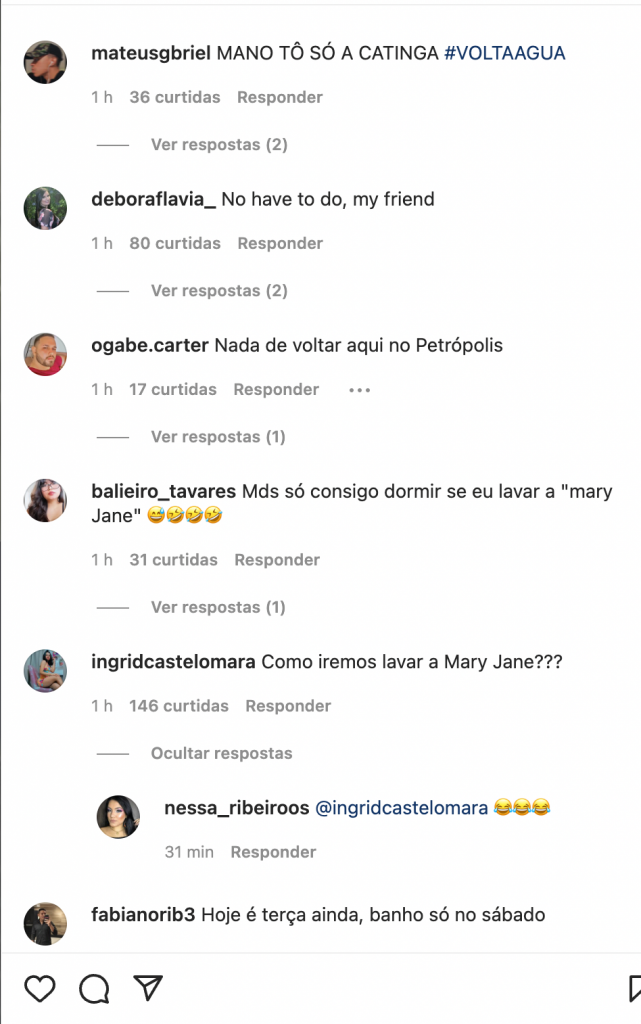Open the #VOLTAAGUA hashtag
This screenshot has width=641, height=1024.
tap(505, 53)
